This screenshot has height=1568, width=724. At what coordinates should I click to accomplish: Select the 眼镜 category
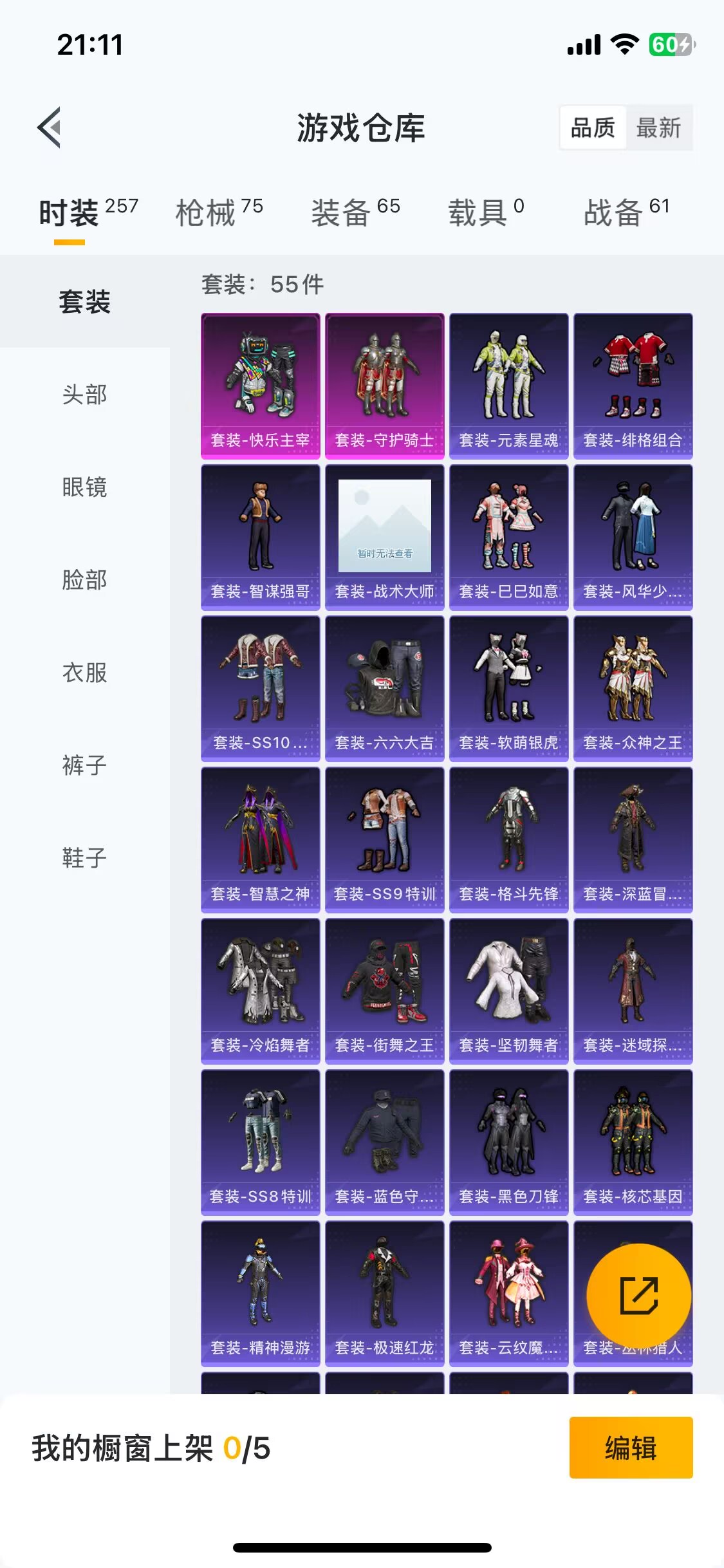85,487
